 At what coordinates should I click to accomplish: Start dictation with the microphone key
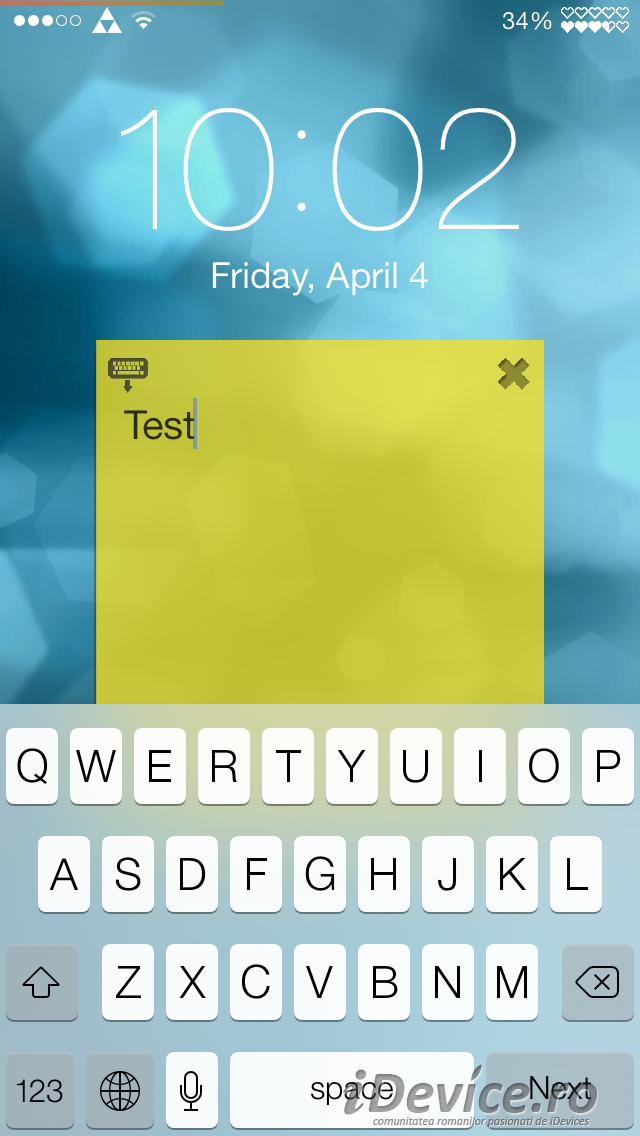pyautogui.click(x=191, y=1090)
